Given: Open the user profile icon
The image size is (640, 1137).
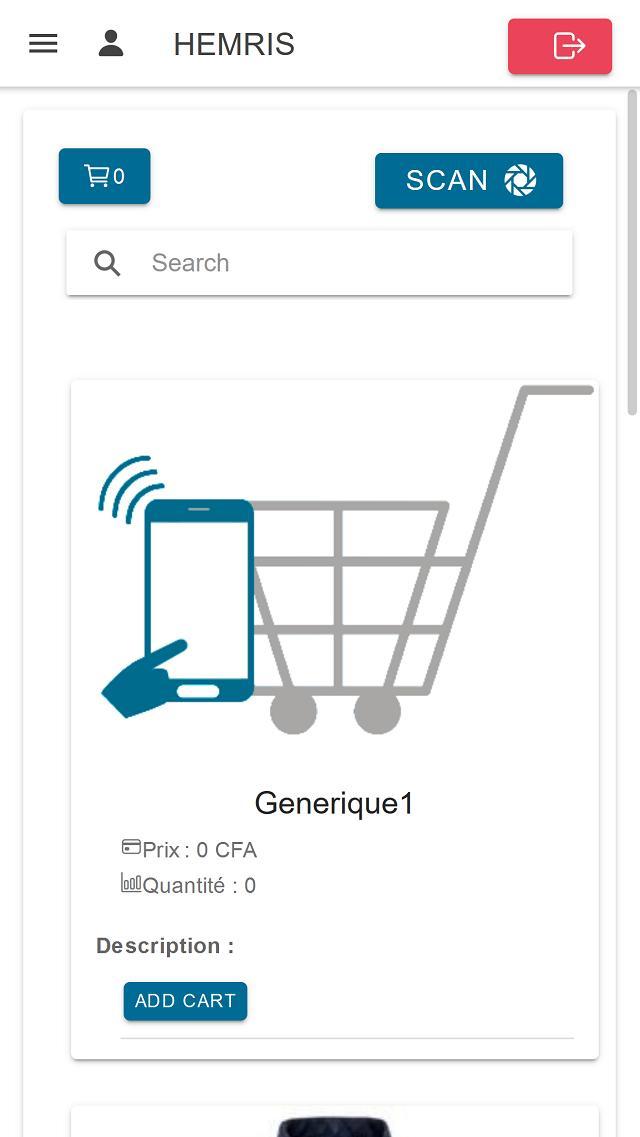Looking at the screenshot, I should pos(111,44).
